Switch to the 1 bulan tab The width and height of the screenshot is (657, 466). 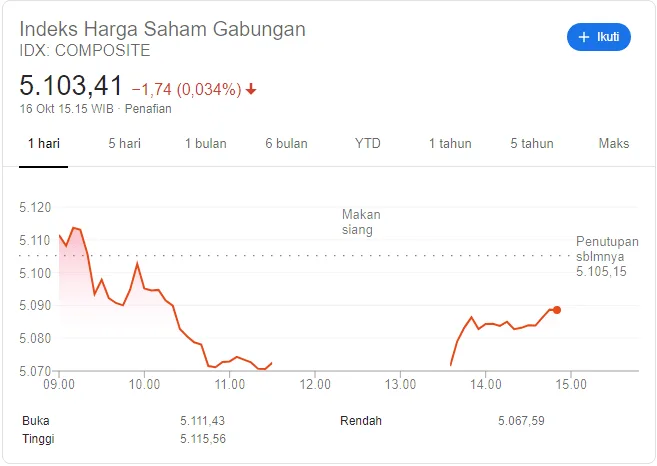pyautogui.click(x=206, y=144)
